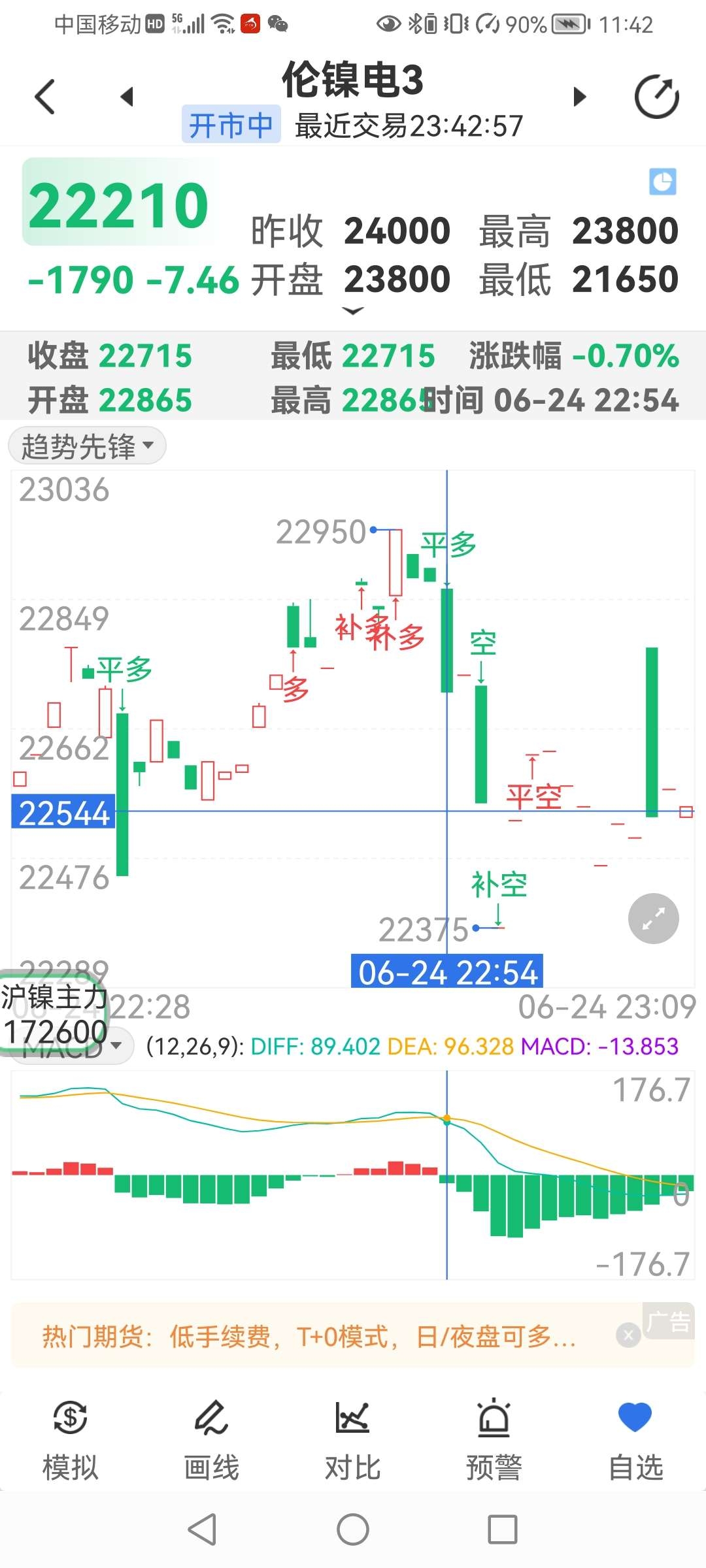Switch to the previous contract with left triangle

(x=127, y=97)
